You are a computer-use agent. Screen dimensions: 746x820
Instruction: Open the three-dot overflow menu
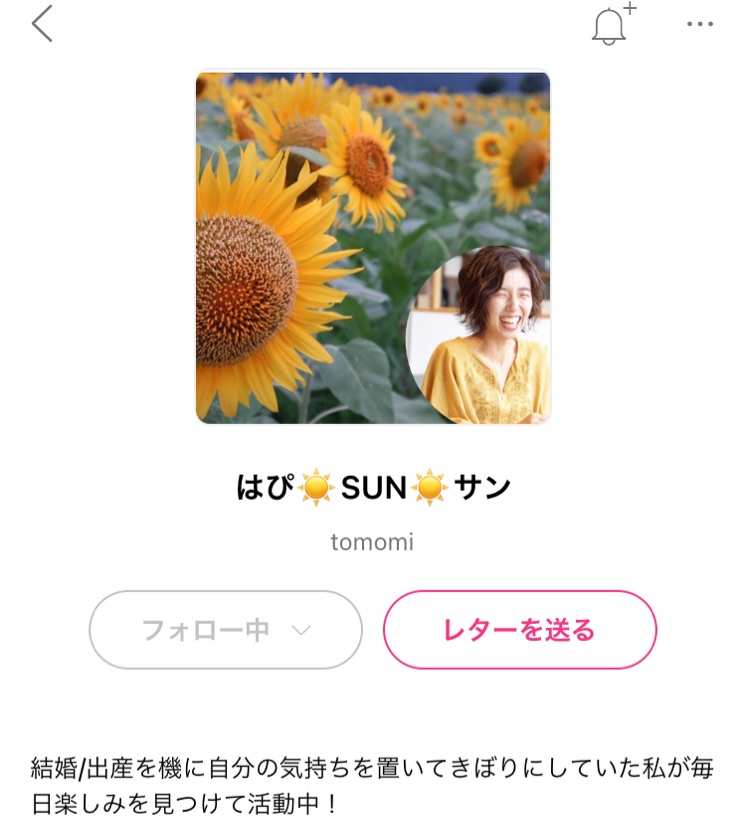coord(700,24)
